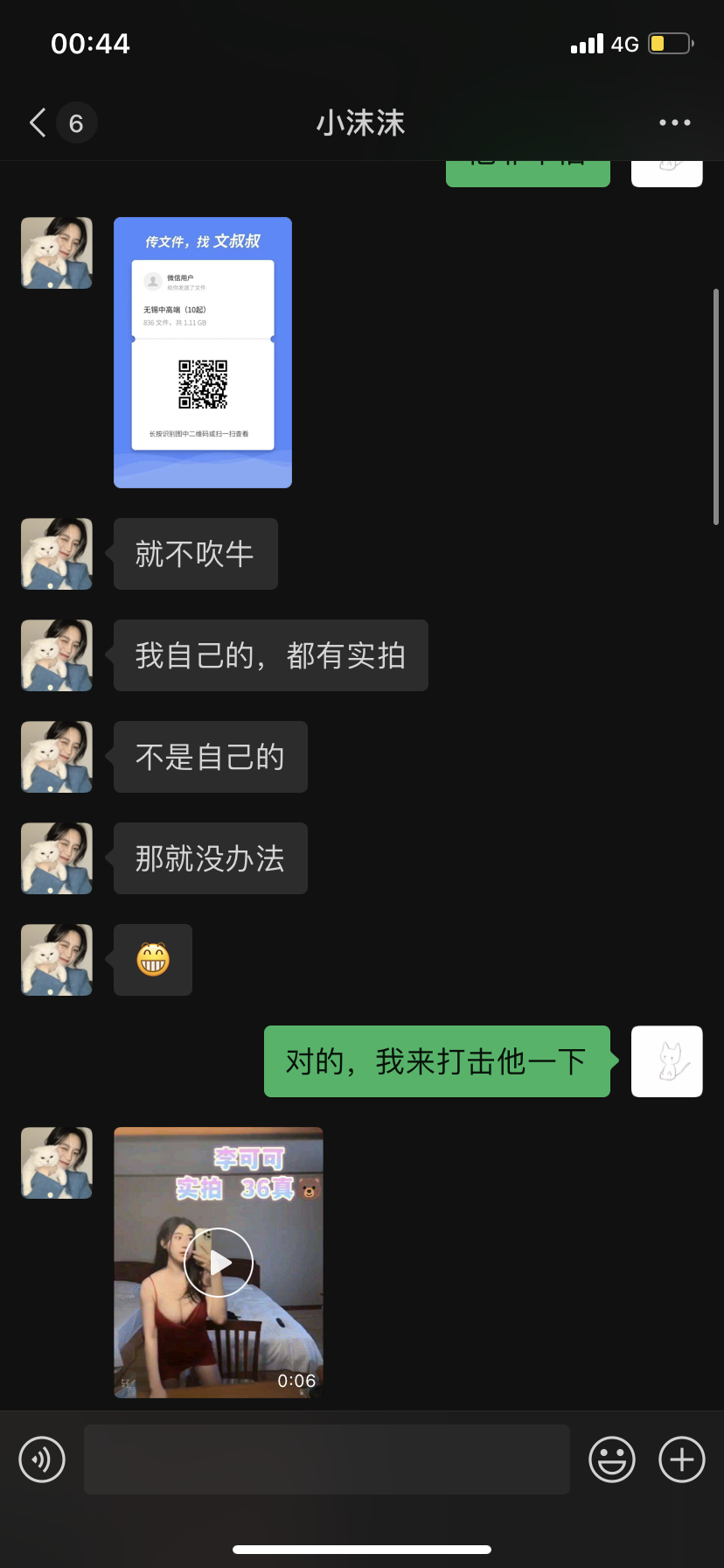This screenshot has width=724, height=1568.
Task: Open chat info via three-dot menu
Action: tap(674, 122)
